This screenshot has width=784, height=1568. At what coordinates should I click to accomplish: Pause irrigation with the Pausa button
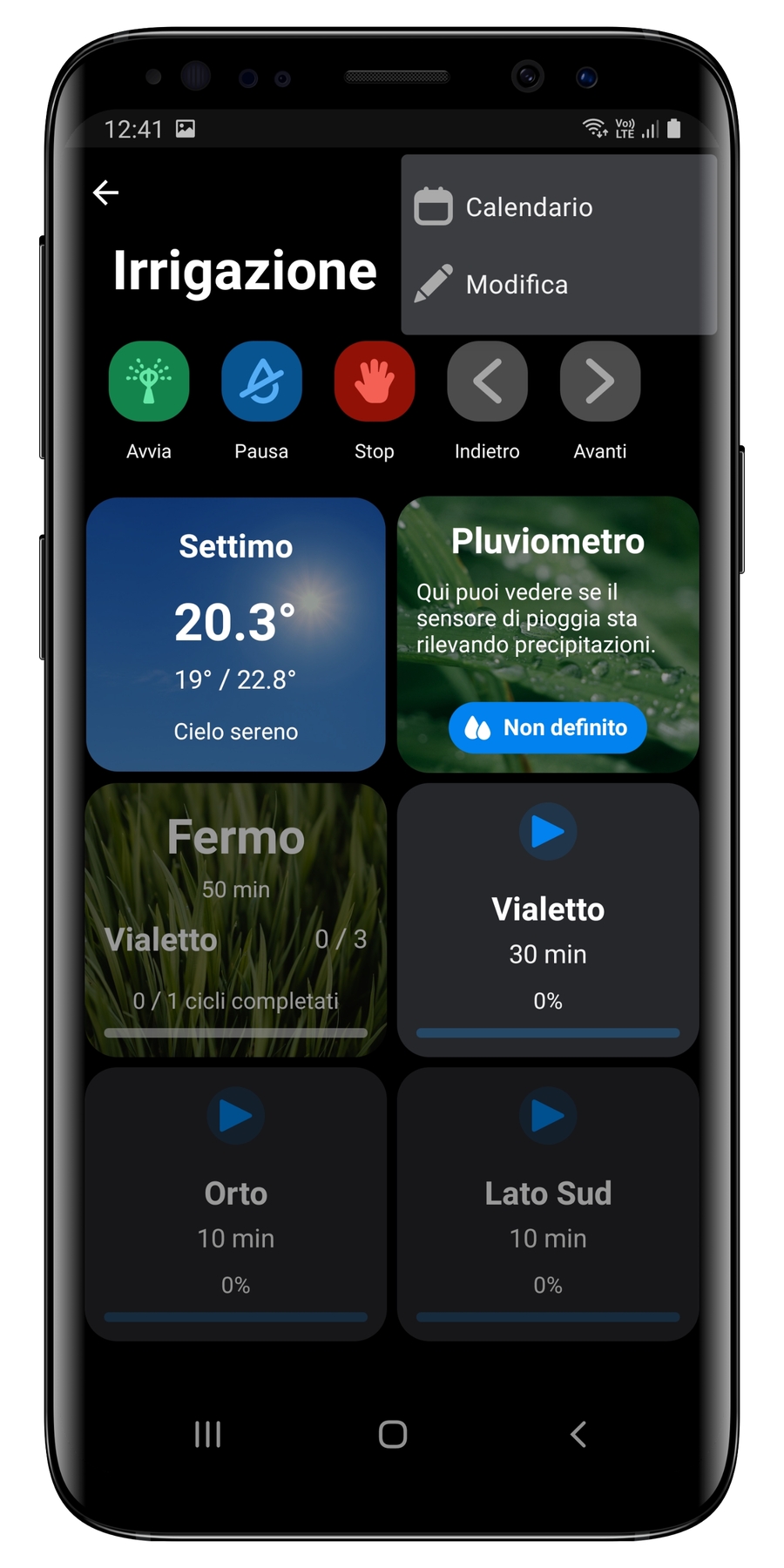click(x=261, y=382)
